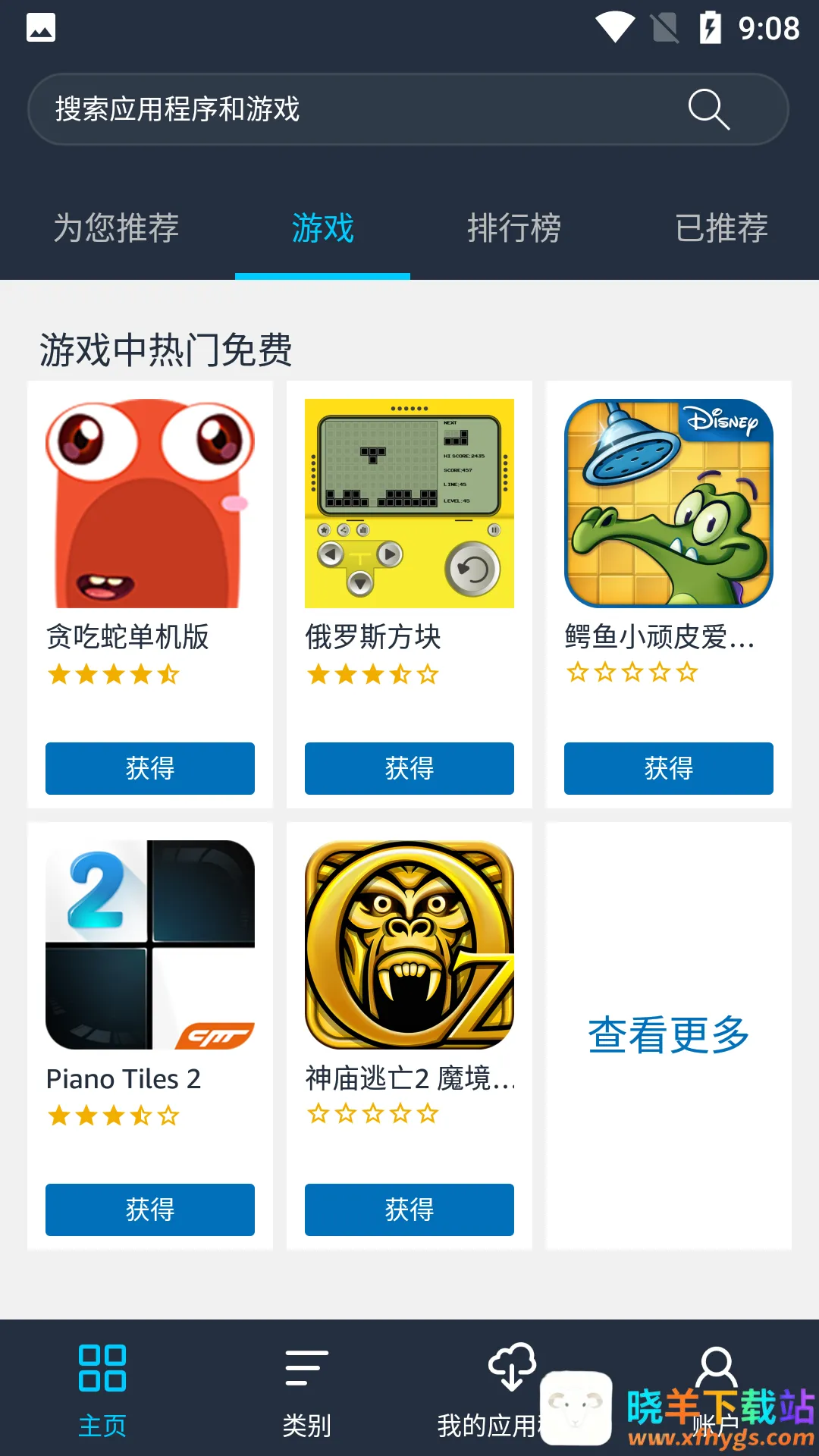This screenshot has width=819, height=1456.
Task: Tap the magnifier search icon
Action: (708, 109)
